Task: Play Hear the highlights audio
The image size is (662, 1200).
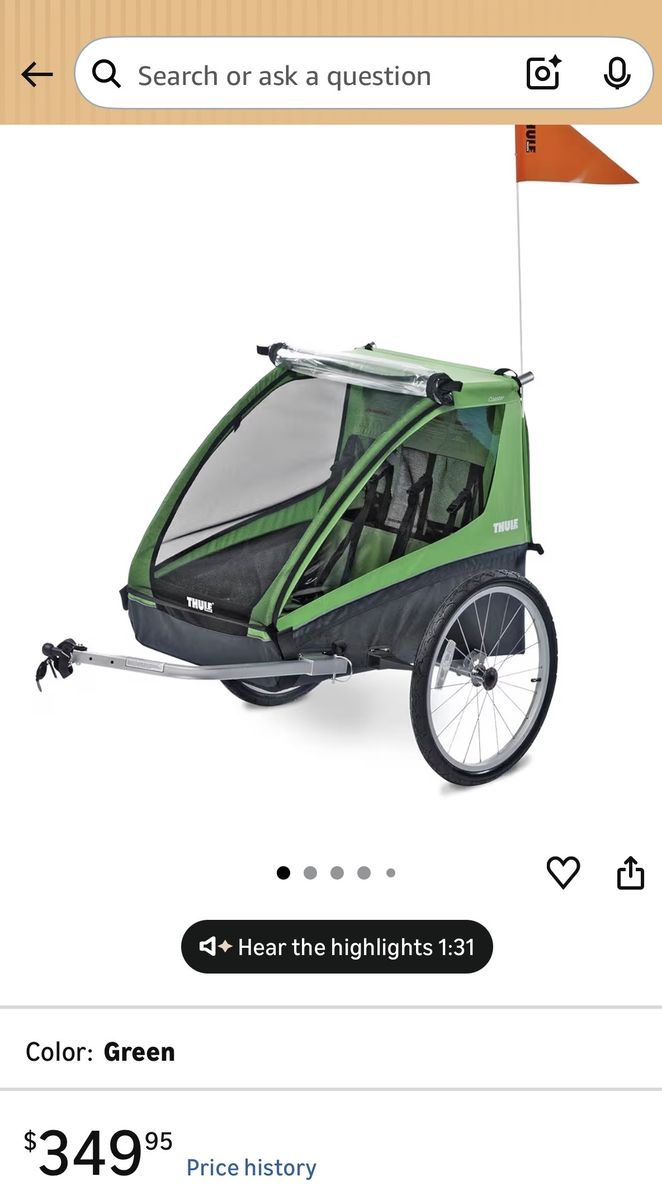Action: pos(337,947)
